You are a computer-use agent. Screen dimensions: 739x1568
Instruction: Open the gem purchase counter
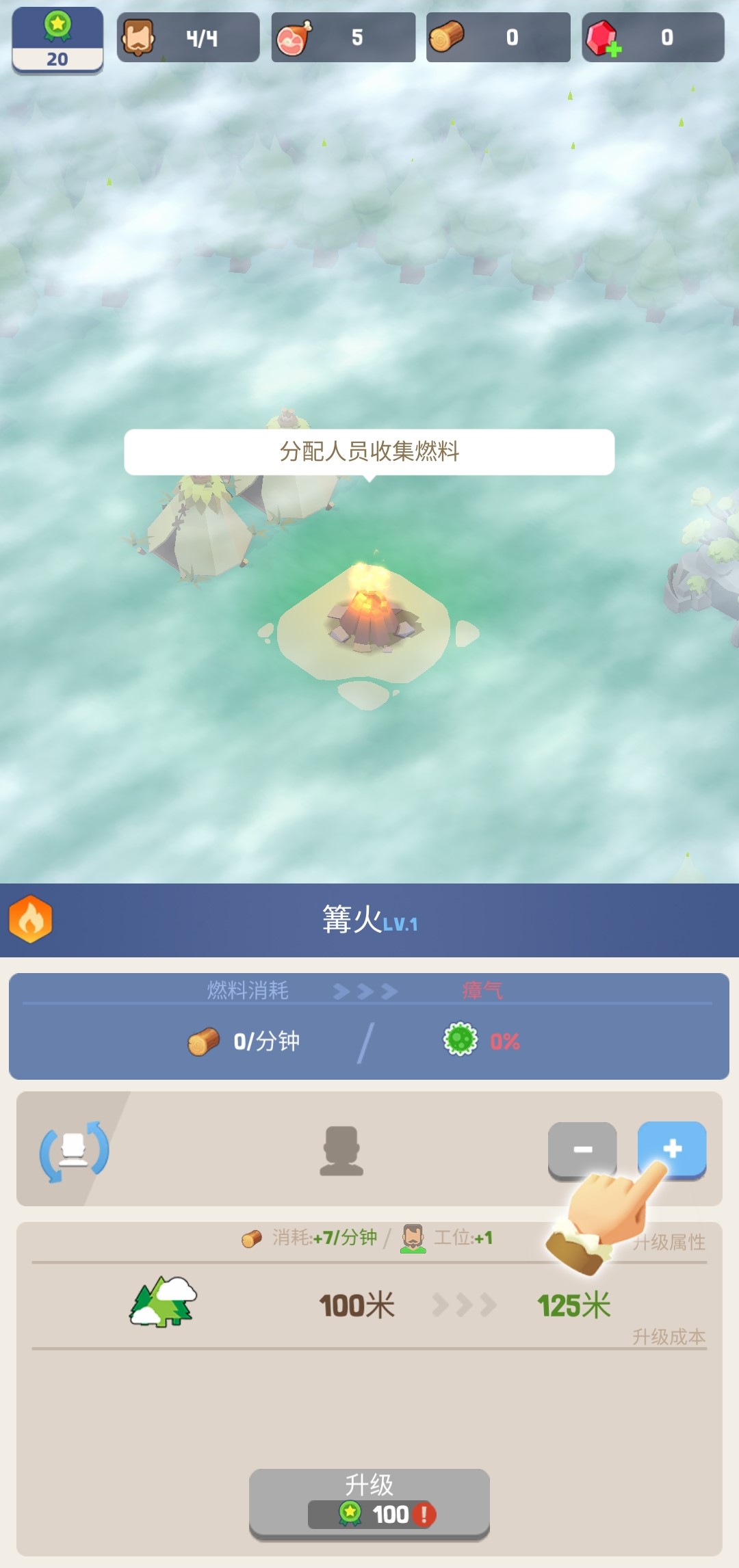pos(652,38)
